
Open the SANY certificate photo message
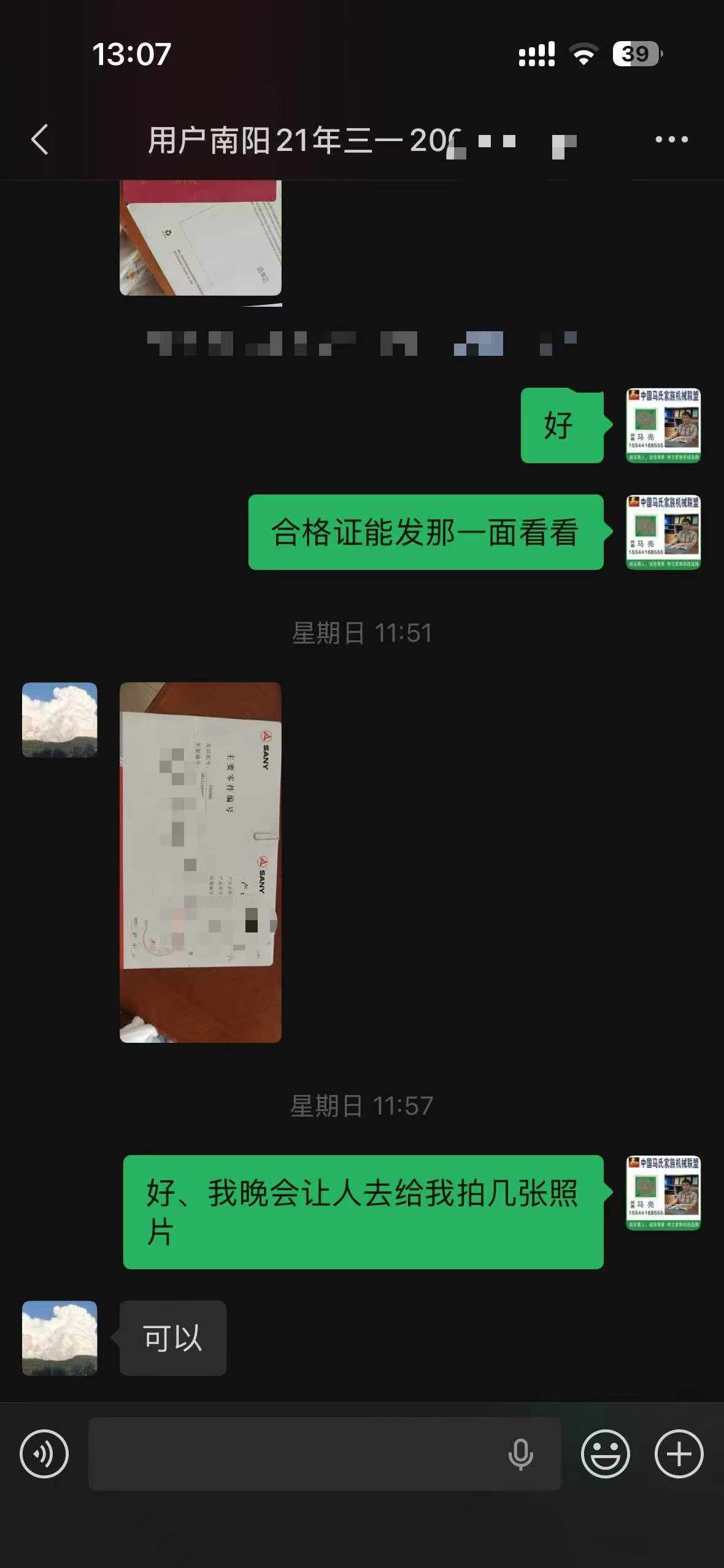(200, 862)
